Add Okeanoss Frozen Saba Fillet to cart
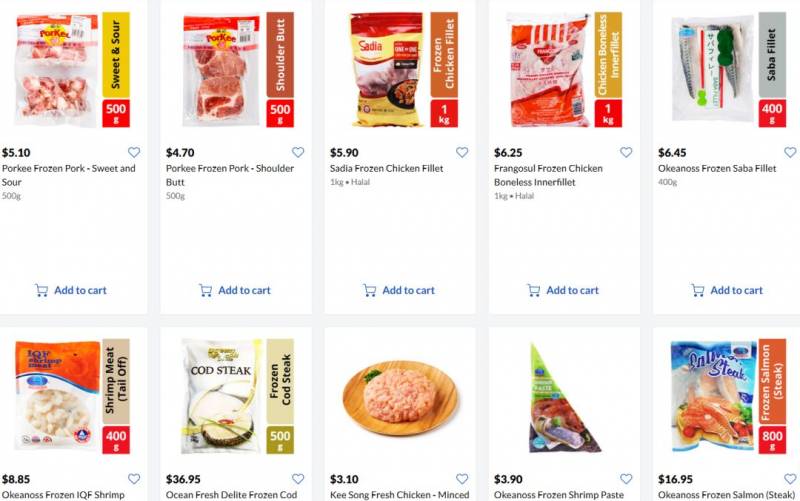This screenshot has width=800, height=501. (726, 290)
